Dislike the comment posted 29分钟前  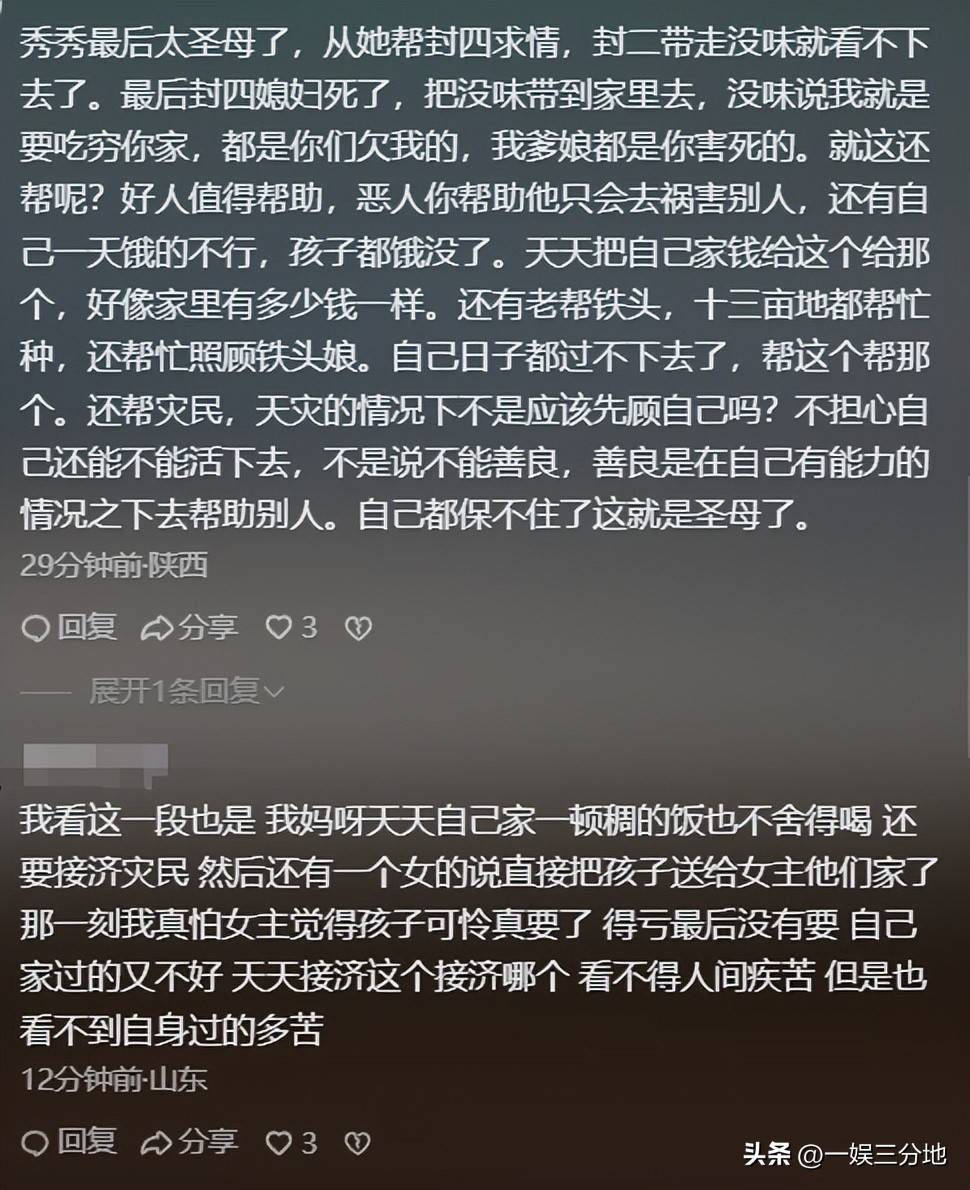pos(357,628)
